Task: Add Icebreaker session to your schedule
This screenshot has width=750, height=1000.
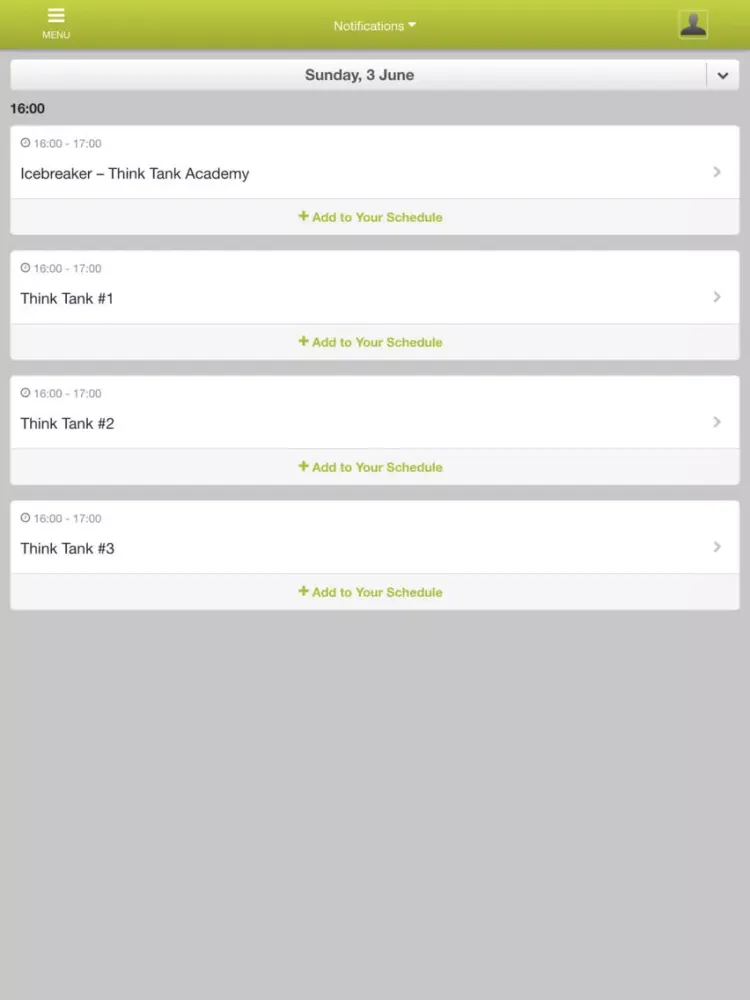Action: pos(371,217)
